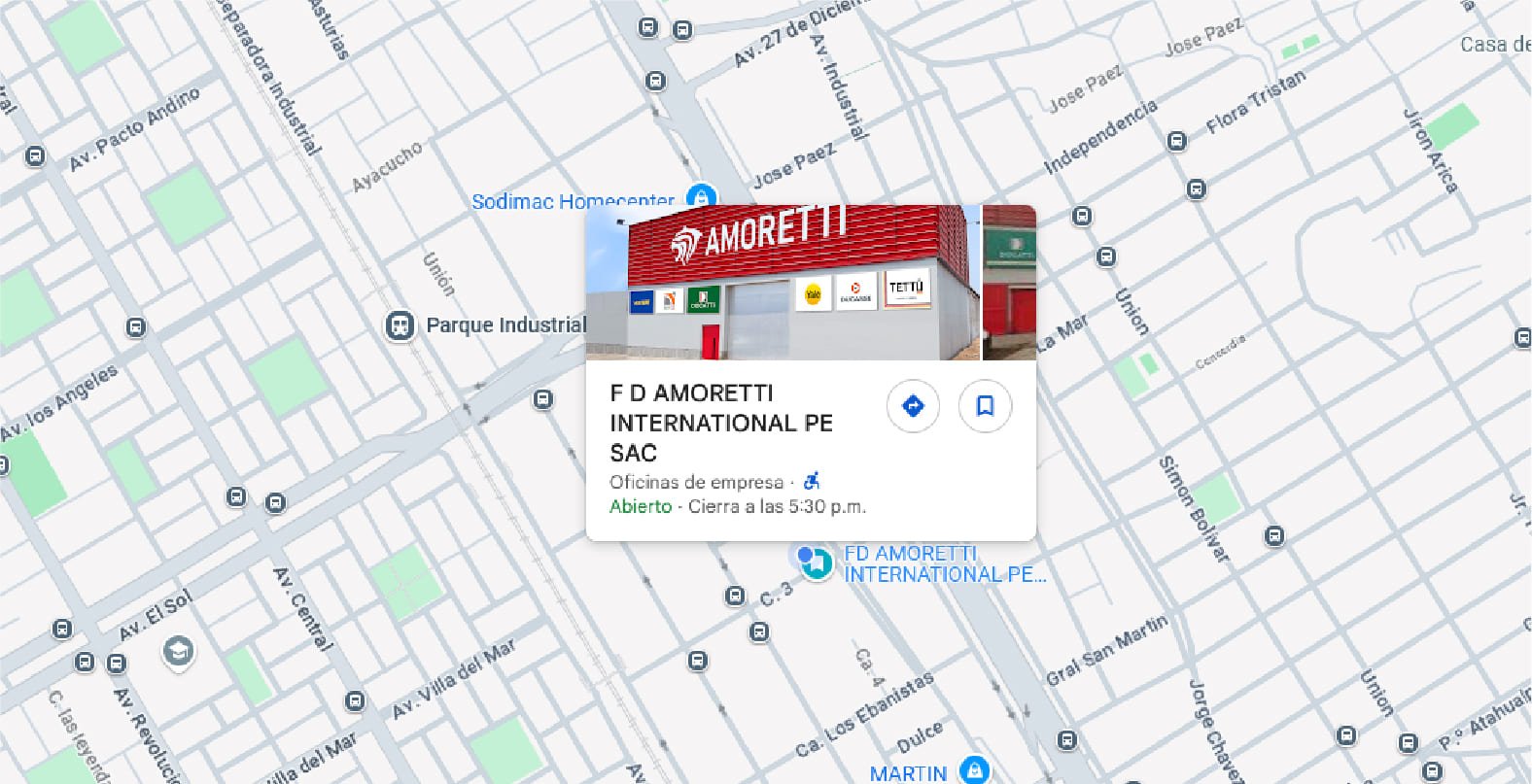Select the Parque Industrial station marker

(400, 325)
